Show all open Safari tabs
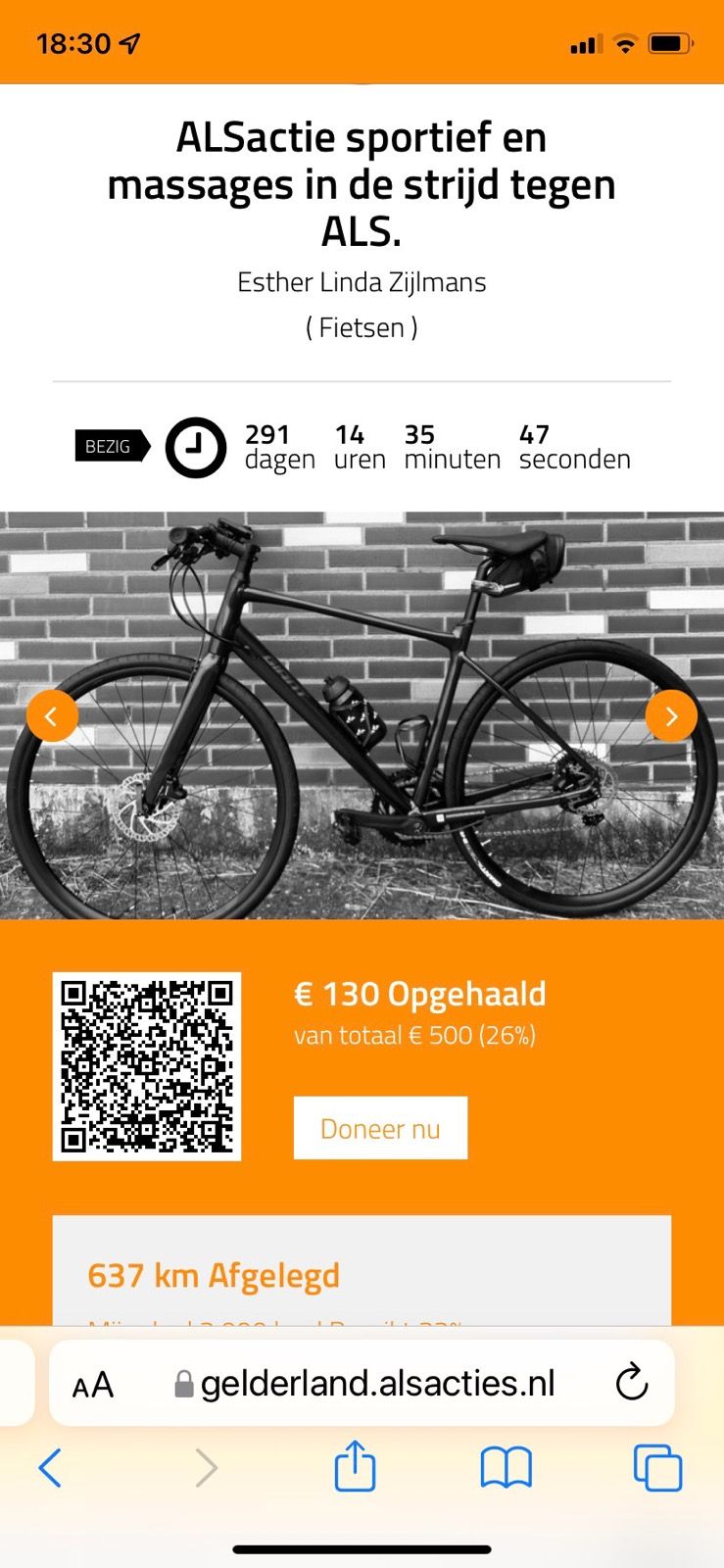Image resolution: width=724 pixels, height=1568 pixels. click(x=657, y=1468)
